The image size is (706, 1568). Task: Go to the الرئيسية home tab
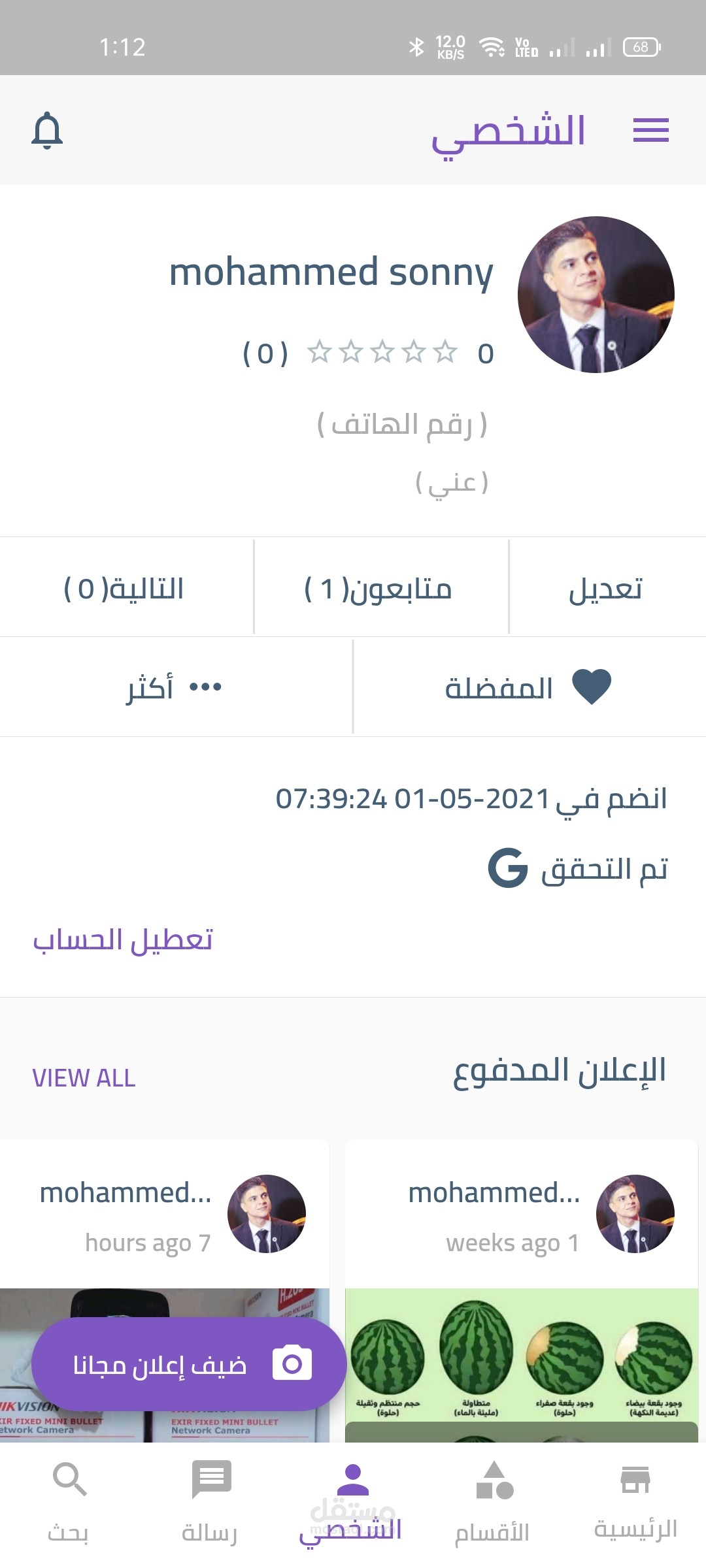tap(635, 1503)
